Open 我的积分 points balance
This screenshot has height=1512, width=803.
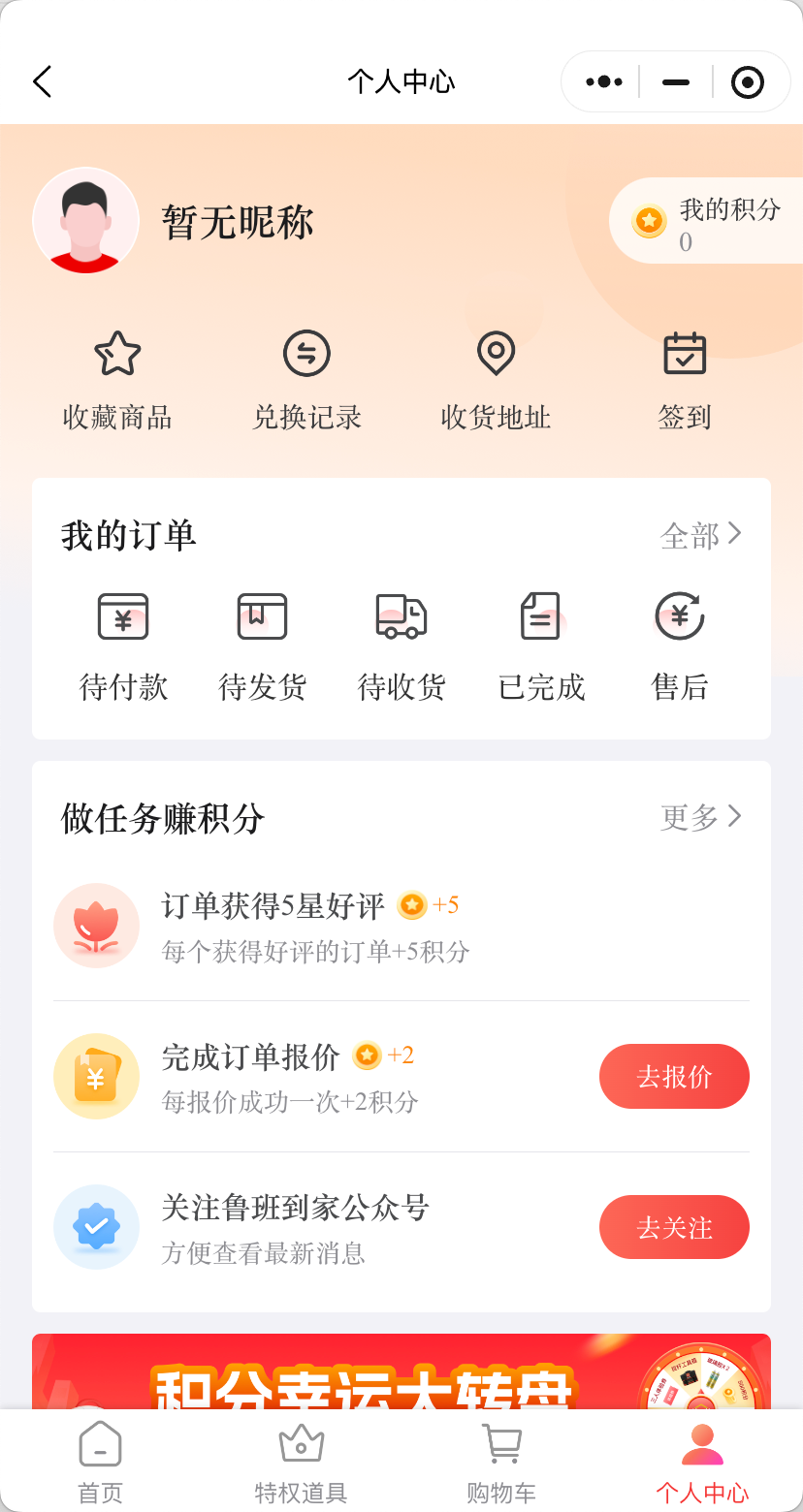click(x=708, y=222)
